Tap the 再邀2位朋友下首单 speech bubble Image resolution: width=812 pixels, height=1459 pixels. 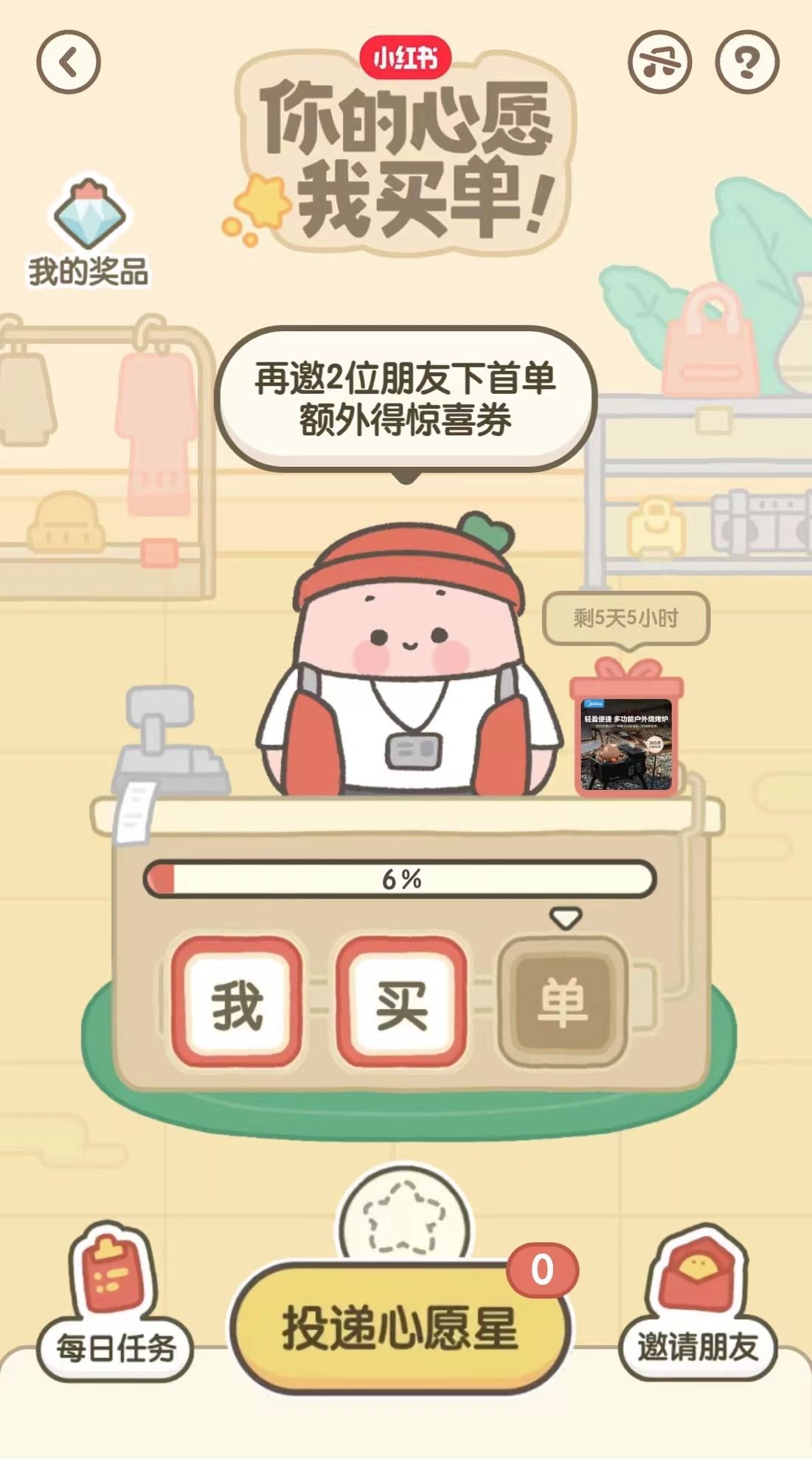[x=405, y=401]
